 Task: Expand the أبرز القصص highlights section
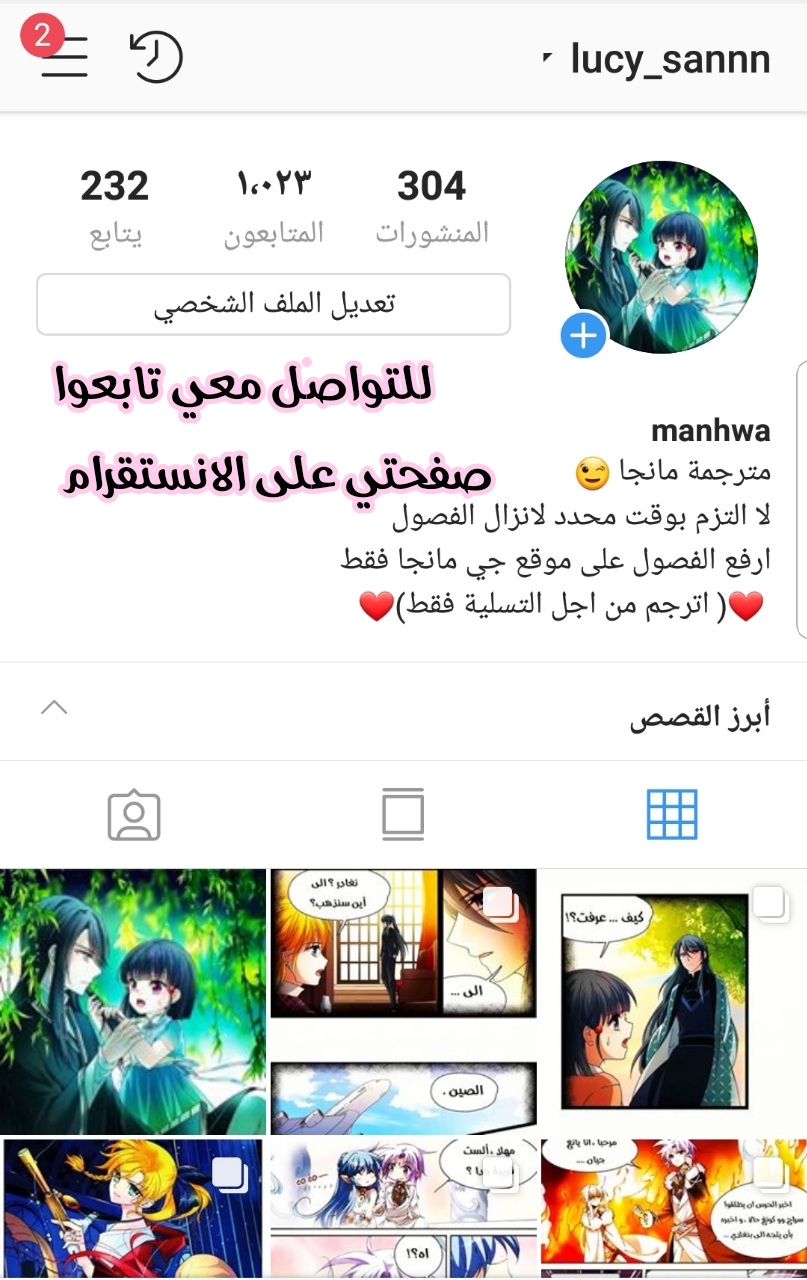click(54, 708)
